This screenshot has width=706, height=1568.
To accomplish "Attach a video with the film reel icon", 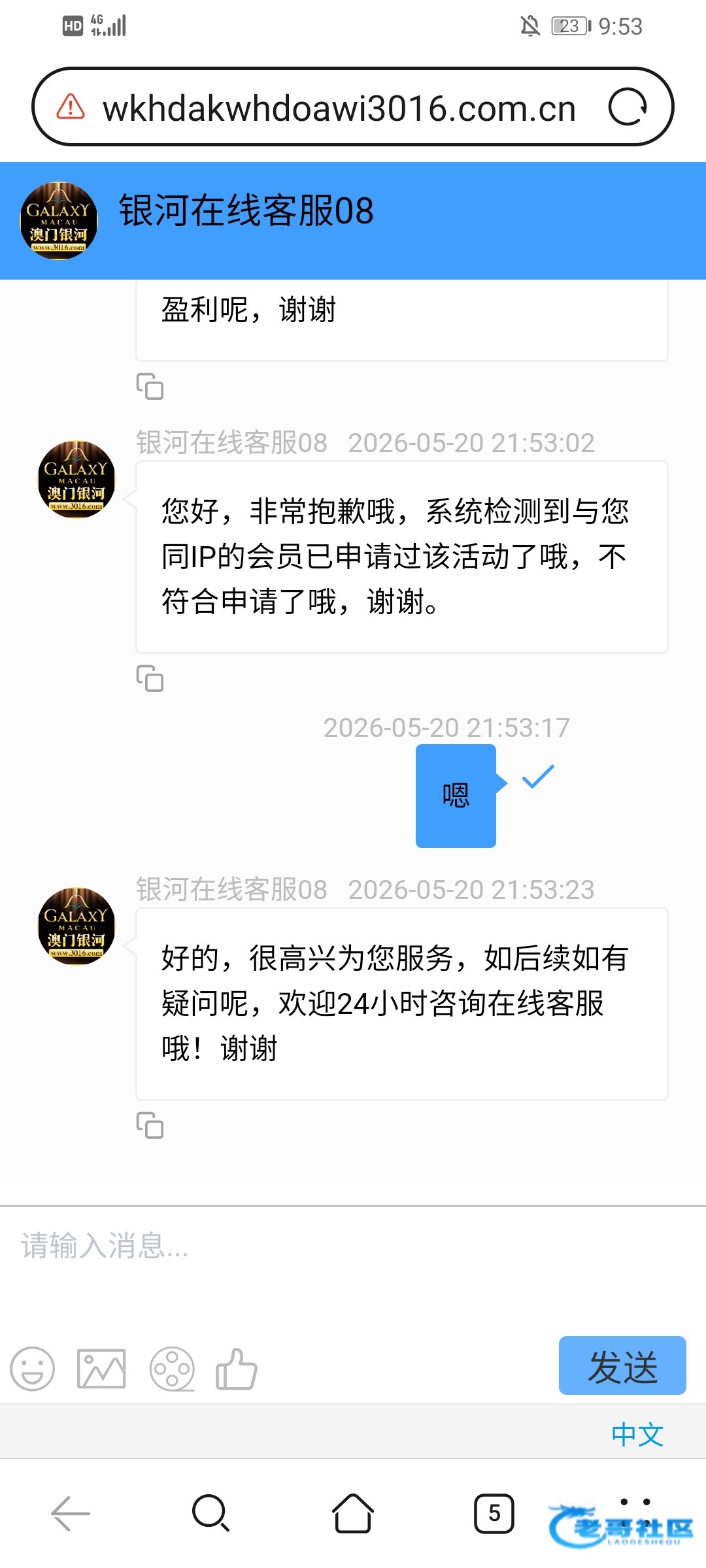I will (x=172, y=1369).
